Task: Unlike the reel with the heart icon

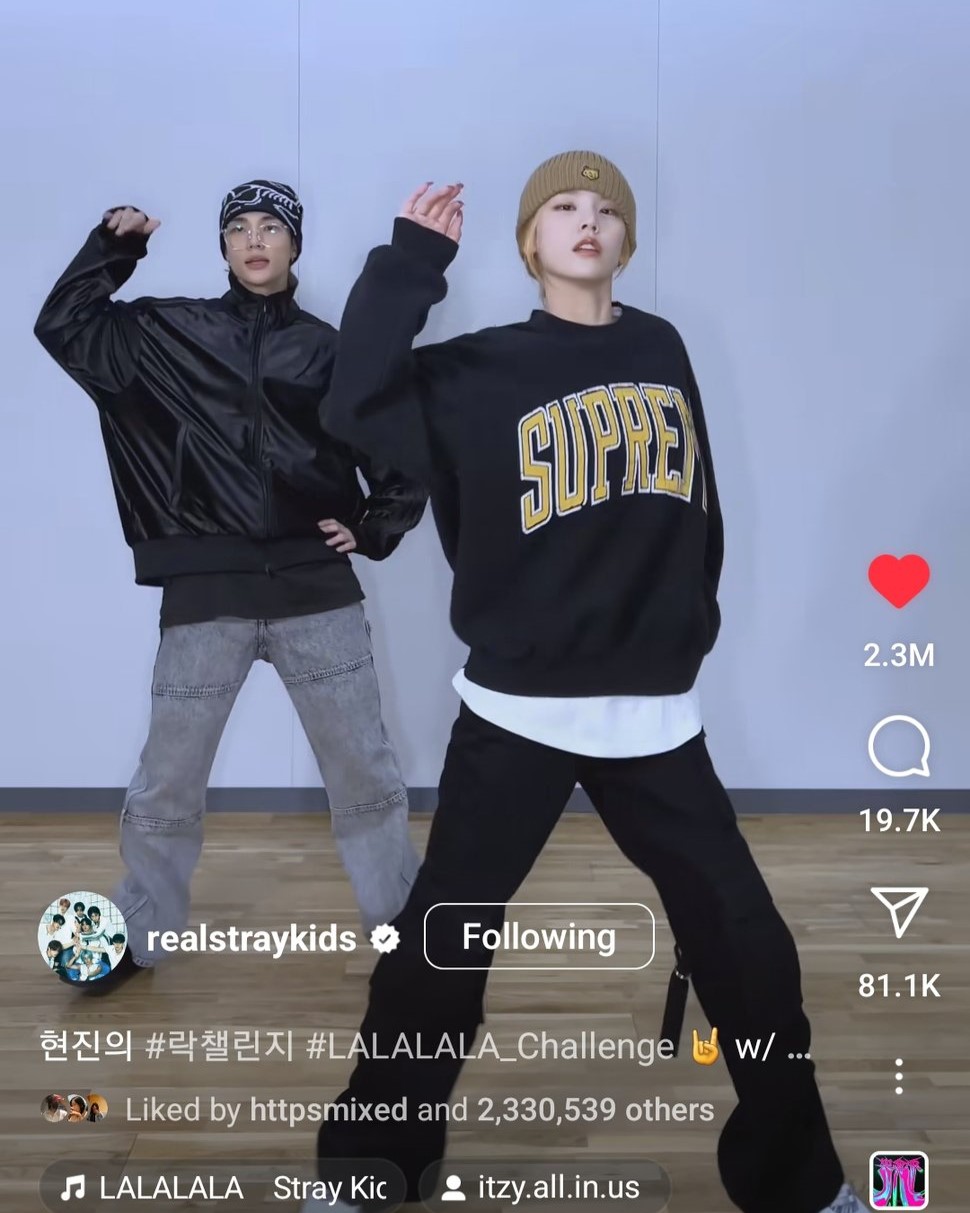Action: (898, 582)
